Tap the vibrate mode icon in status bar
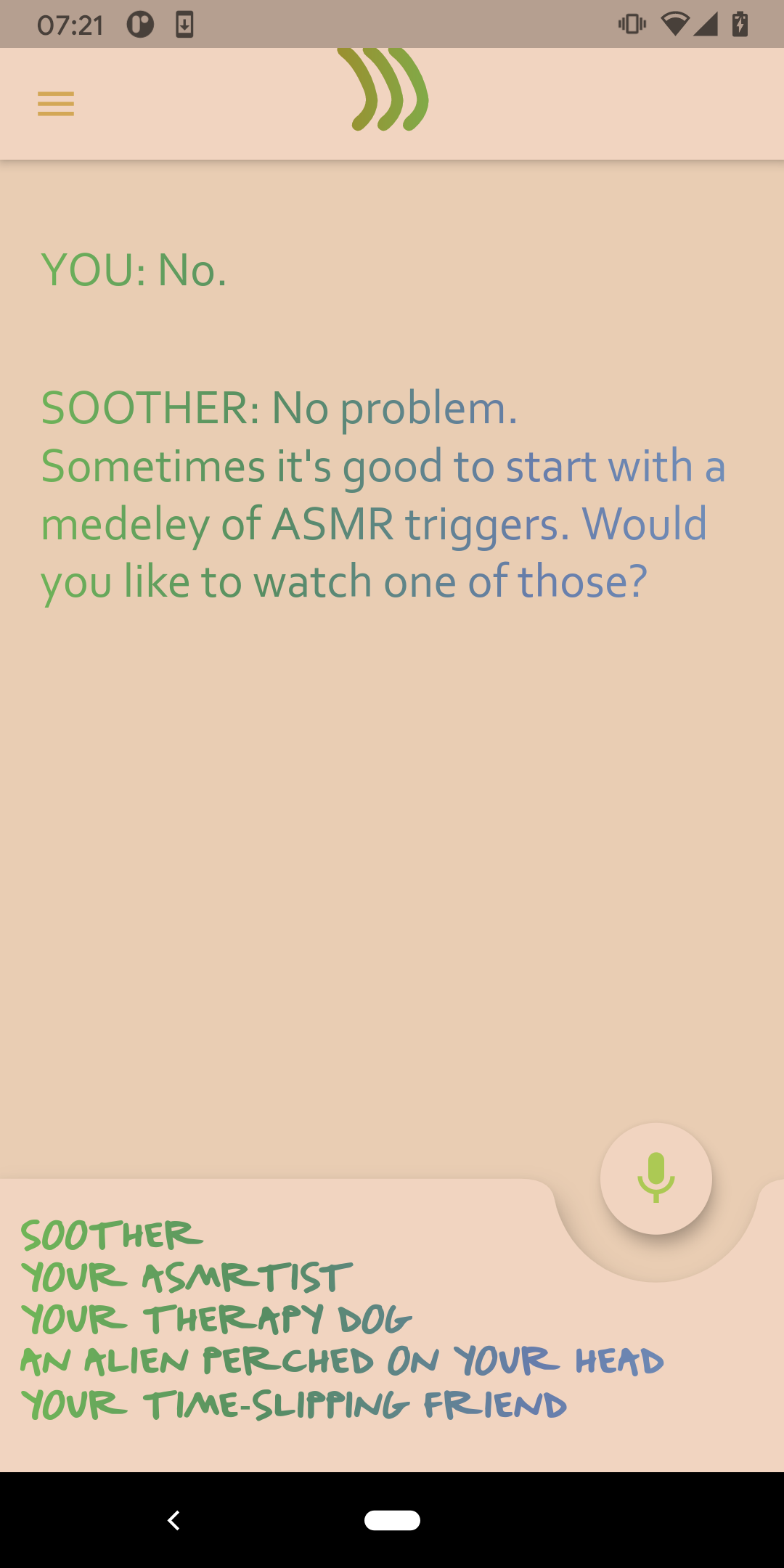 (631, 24)
